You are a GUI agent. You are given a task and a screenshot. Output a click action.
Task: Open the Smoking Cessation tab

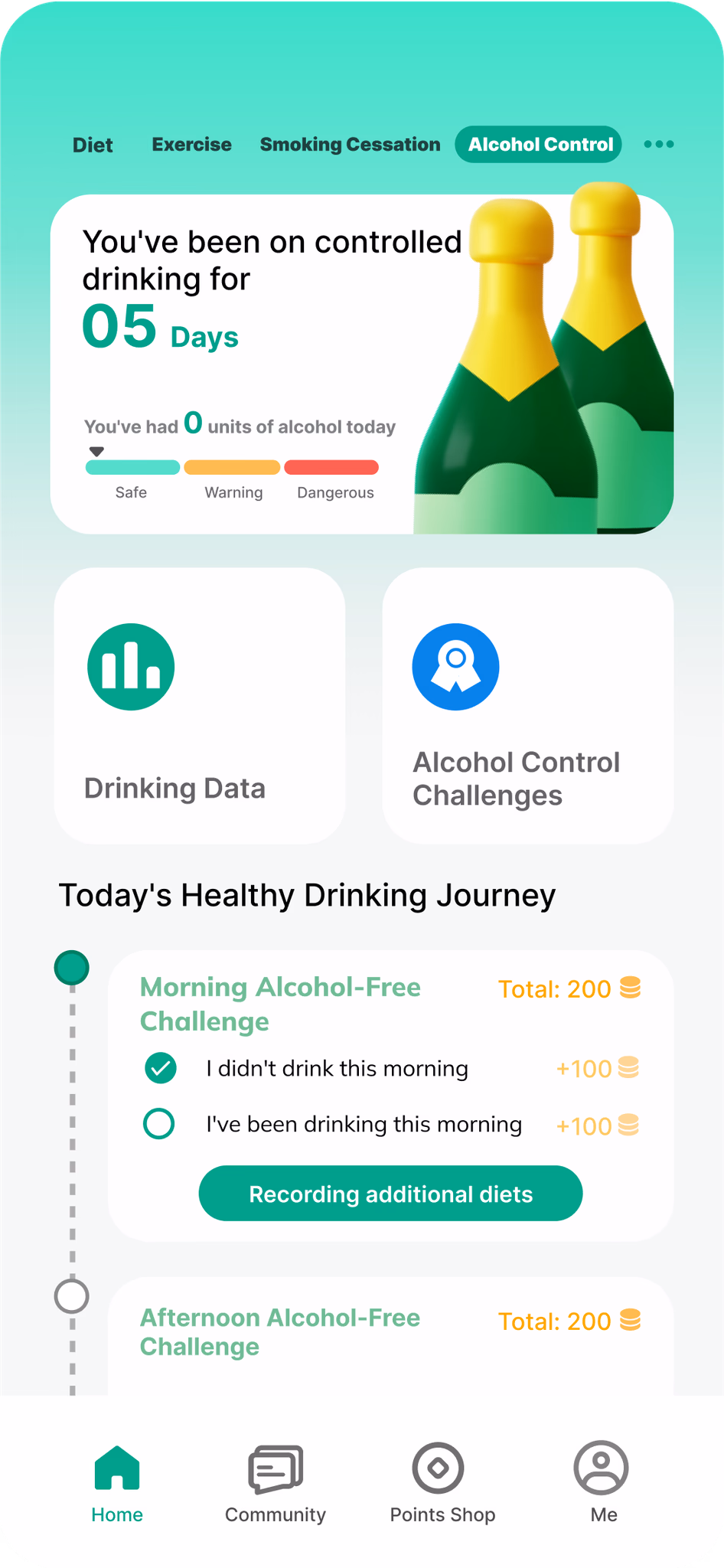tap(350, 145)
